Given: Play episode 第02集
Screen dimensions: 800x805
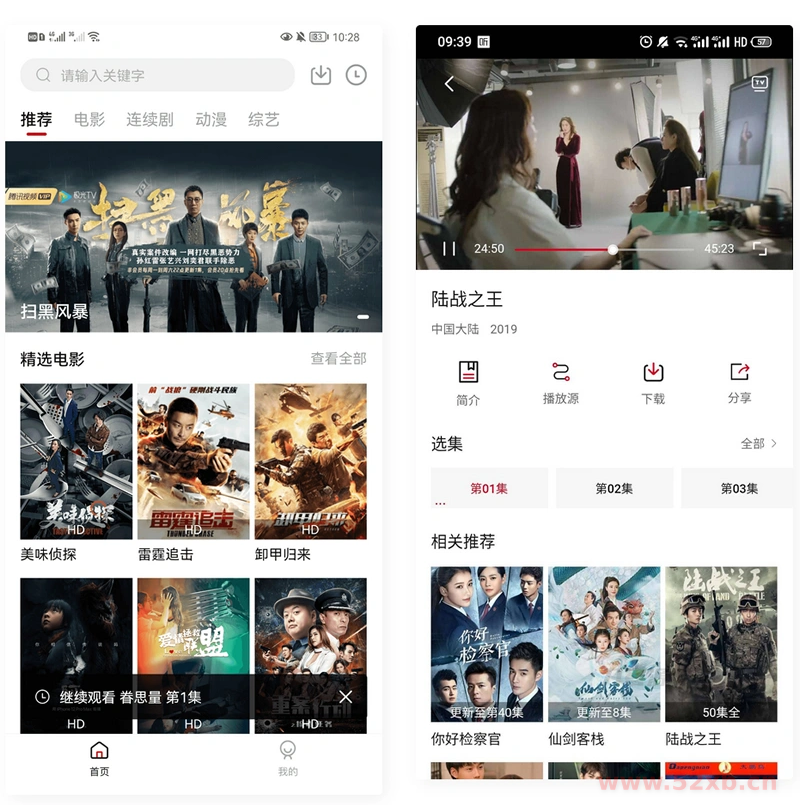Looking at the screenshot, I should pyautogui.click(x=614, y=488).
